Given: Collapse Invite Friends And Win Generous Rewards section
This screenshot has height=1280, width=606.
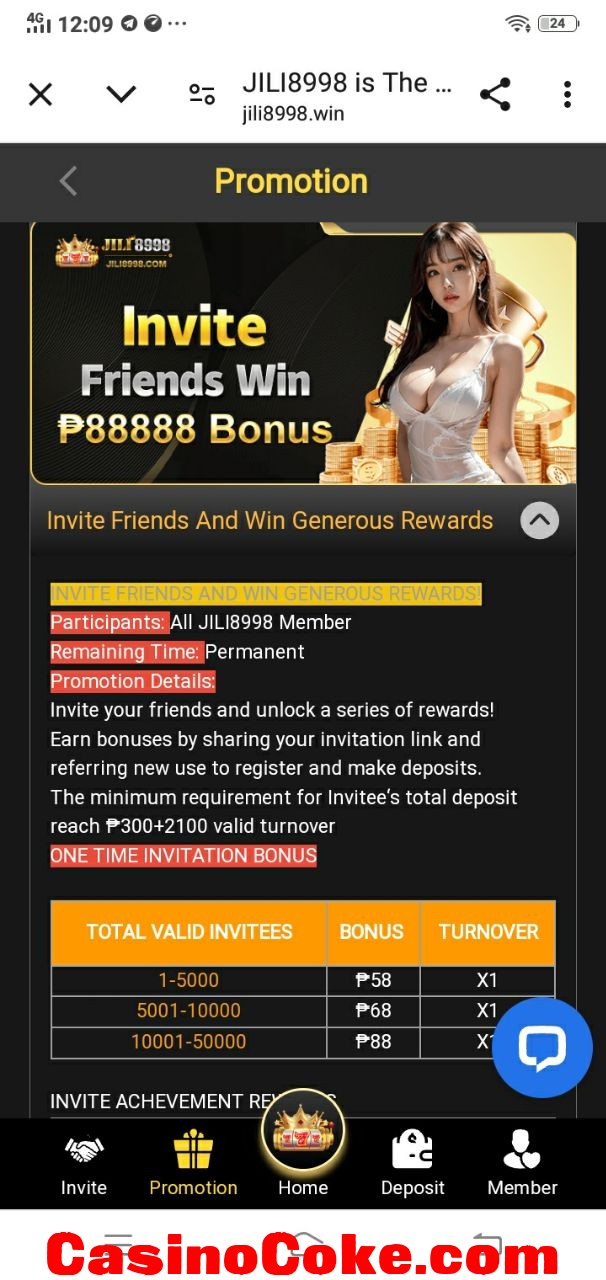Looking at the screenshot, I should click(x=539, y=520).
